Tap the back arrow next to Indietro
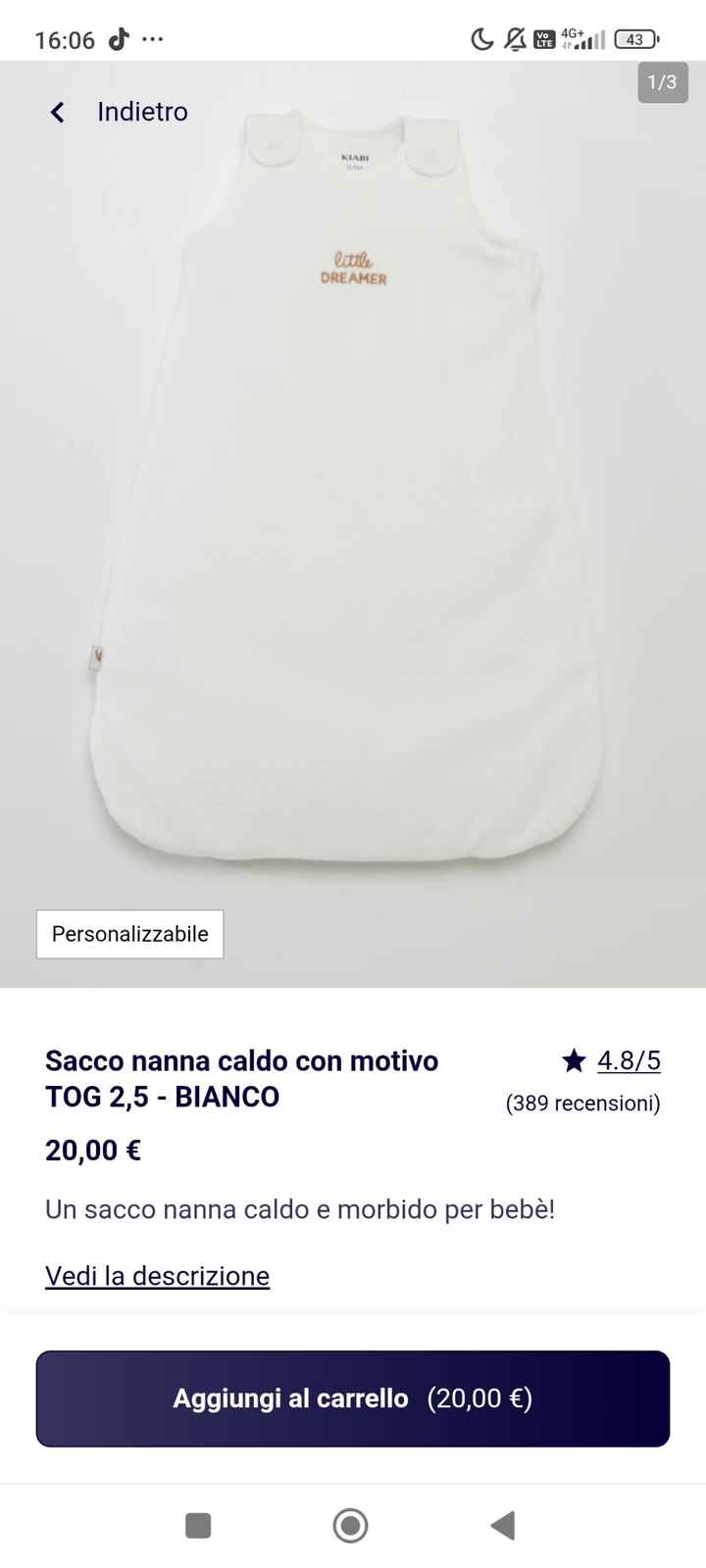Image resolution: width=706 pixels, height=1568 pixels. pos(57,112)
